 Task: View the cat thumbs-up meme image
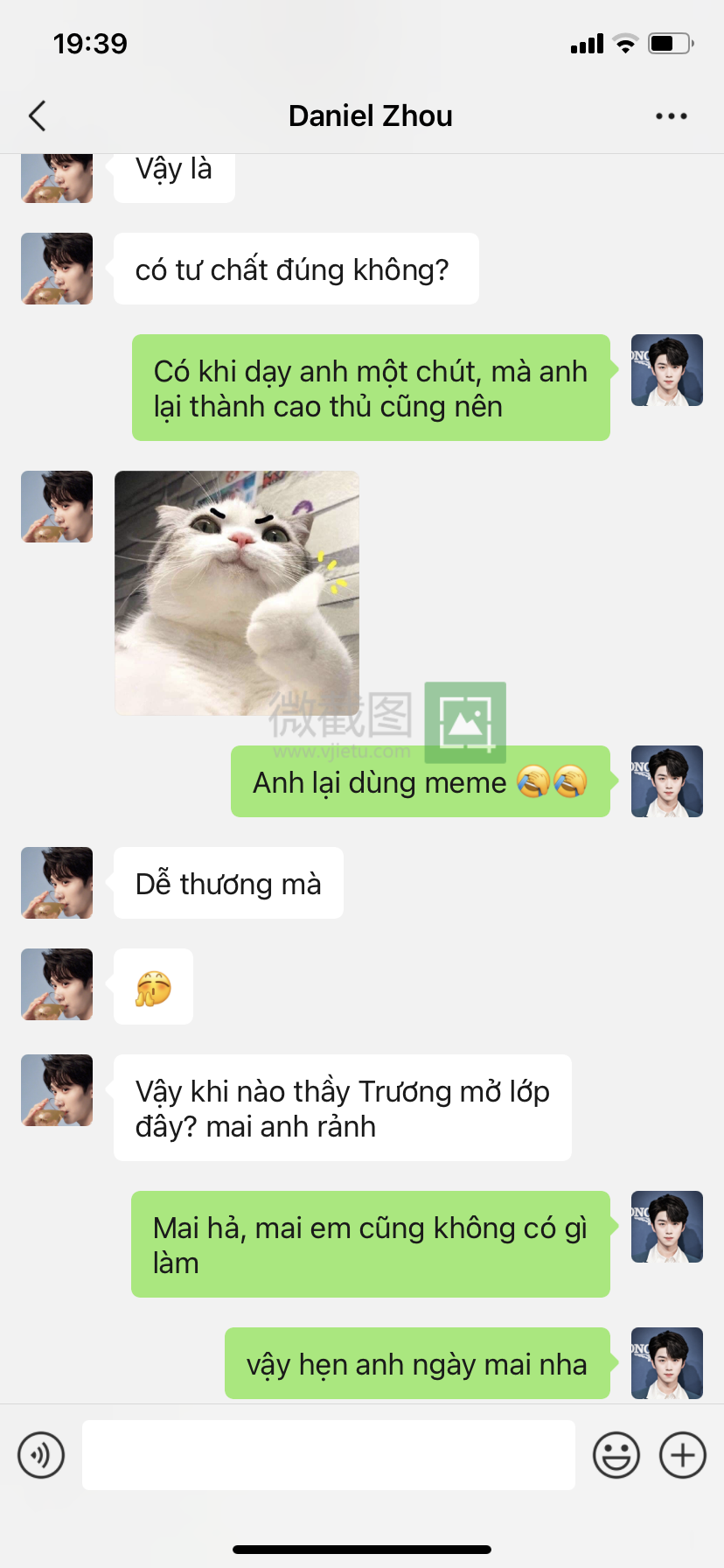[x=237, y=593]
